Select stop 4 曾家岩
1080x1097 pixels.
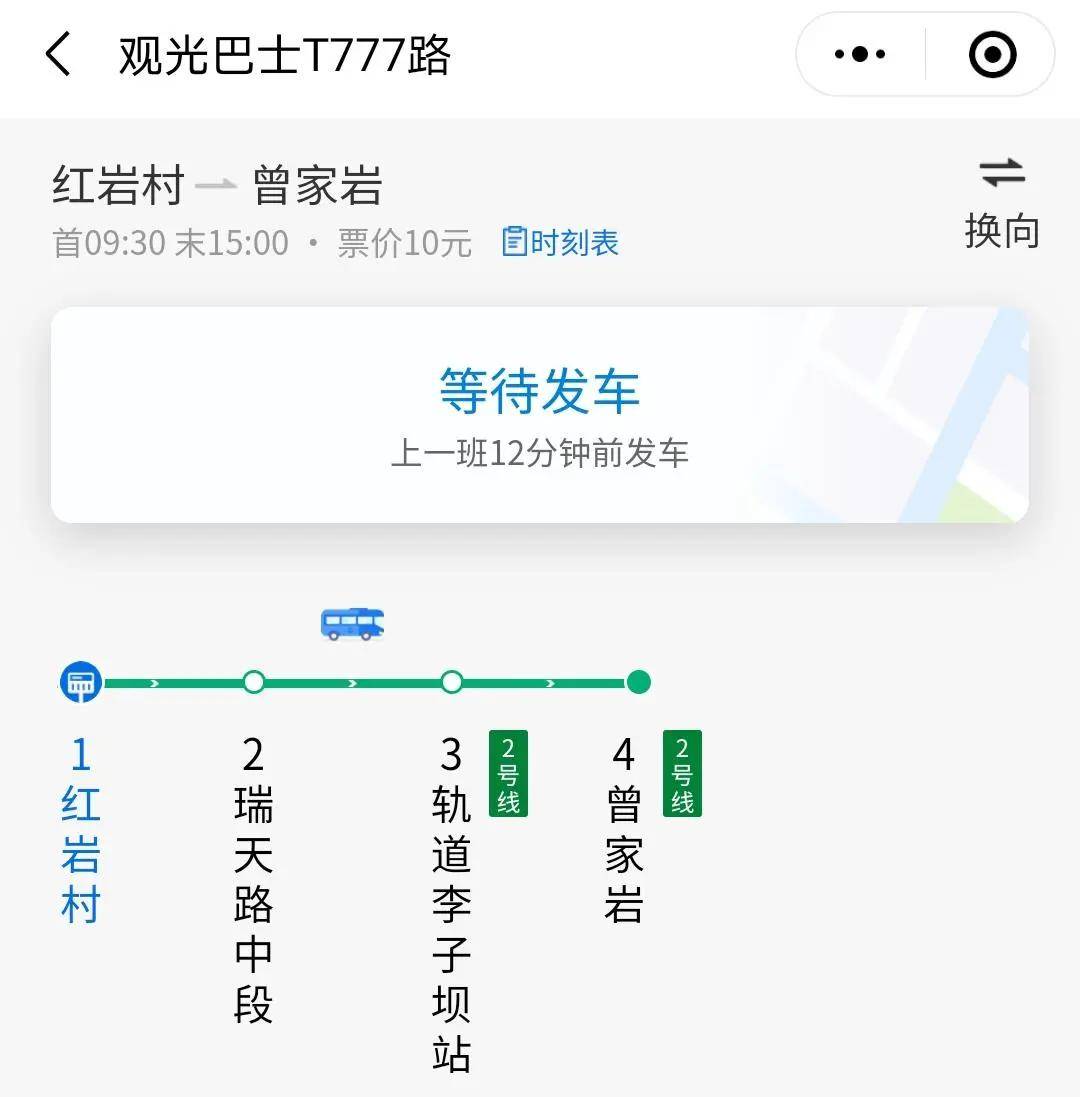pyautogui.click(x=623, y=830)
